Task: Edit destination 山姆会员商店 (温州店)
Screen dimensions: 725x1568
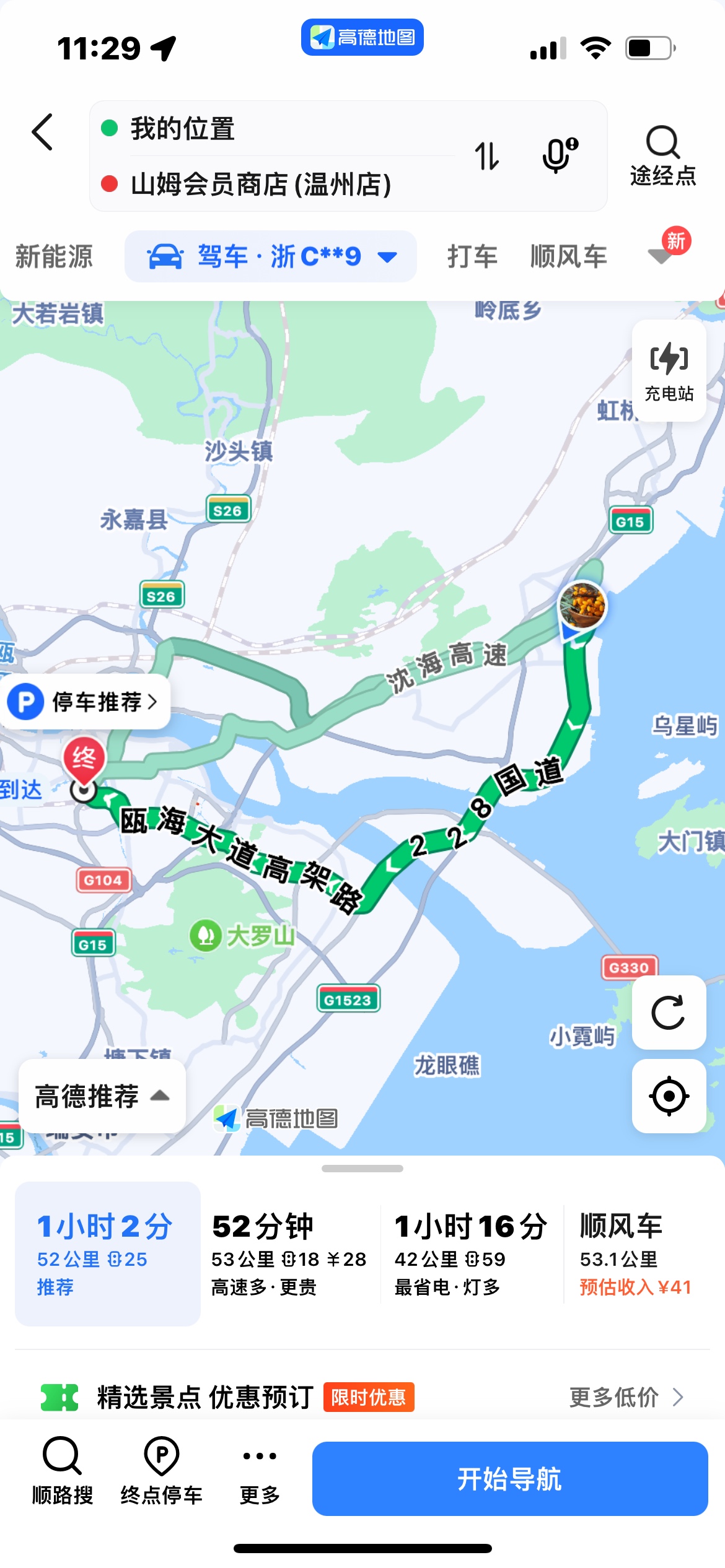Action: (x=260, y=185)
